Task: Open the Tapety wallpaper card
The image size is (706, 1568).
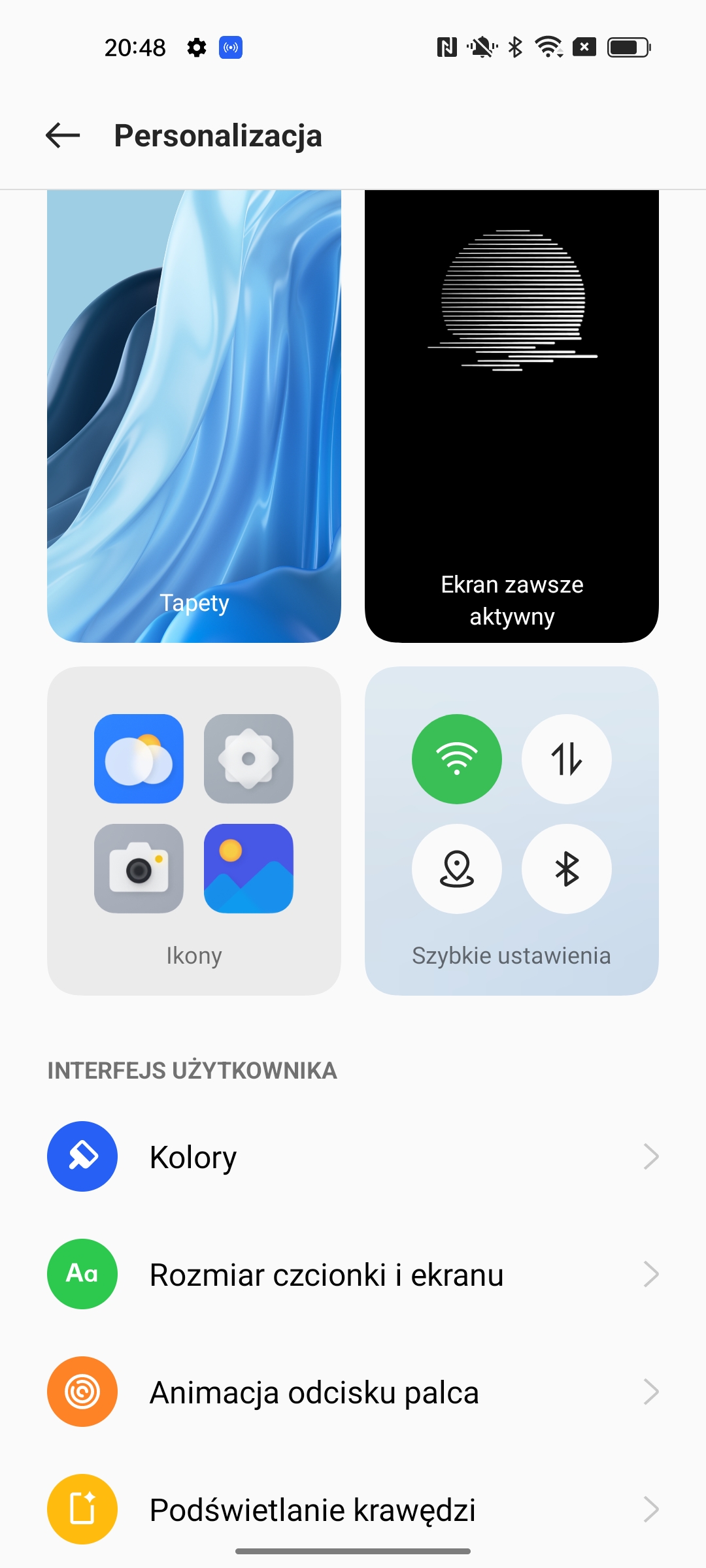Action: click(194, 416)
